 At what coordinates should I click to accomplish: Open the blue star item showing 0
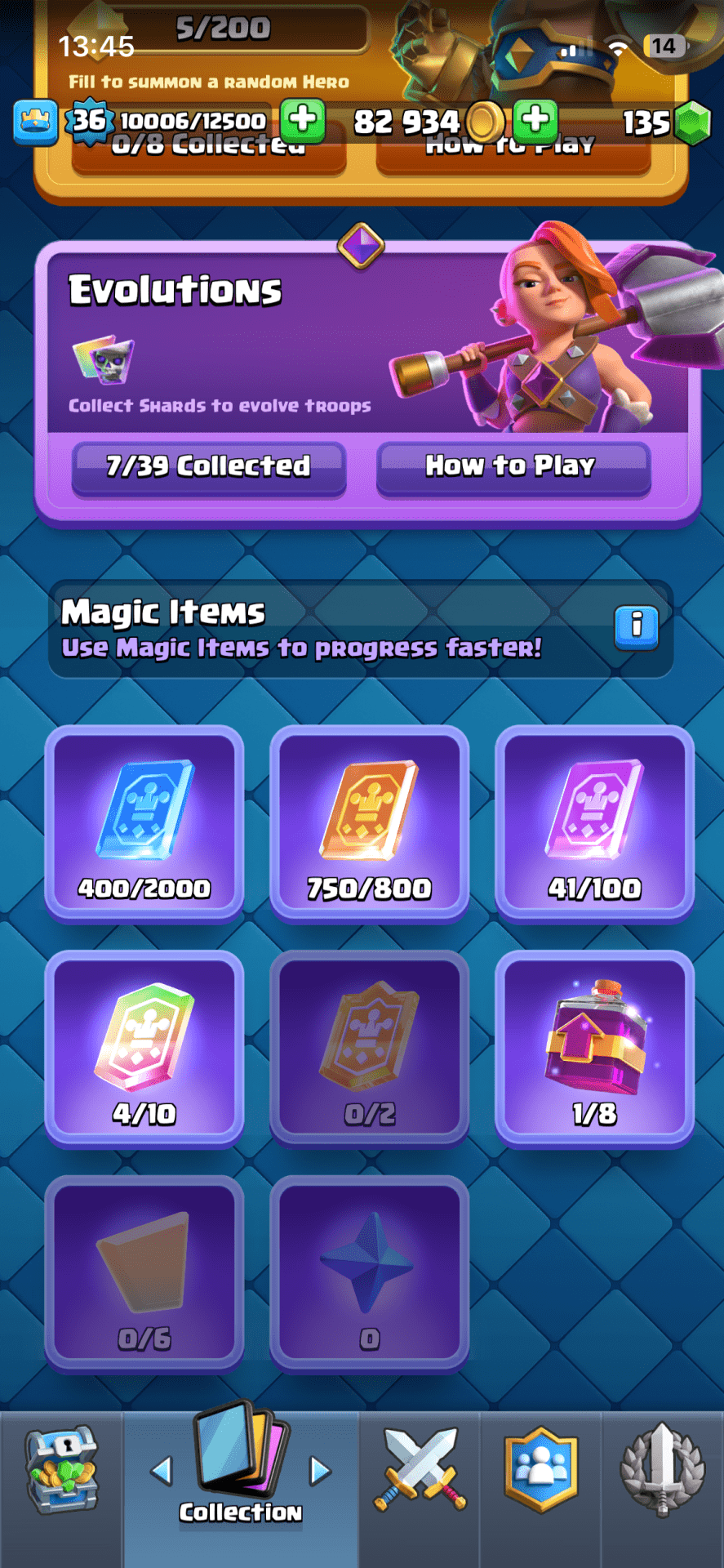(x=369, y=1274)
